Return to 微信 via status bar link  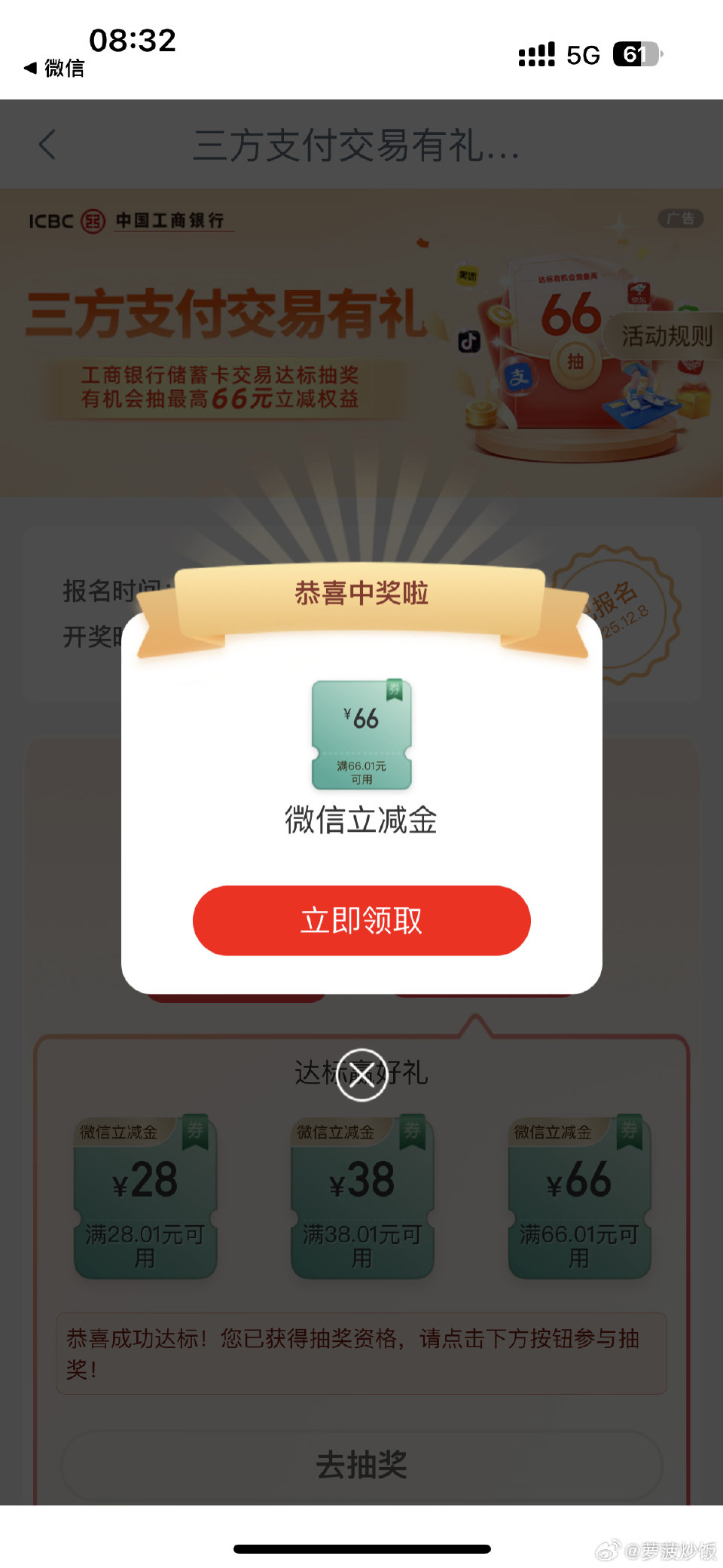pos(54,69)
